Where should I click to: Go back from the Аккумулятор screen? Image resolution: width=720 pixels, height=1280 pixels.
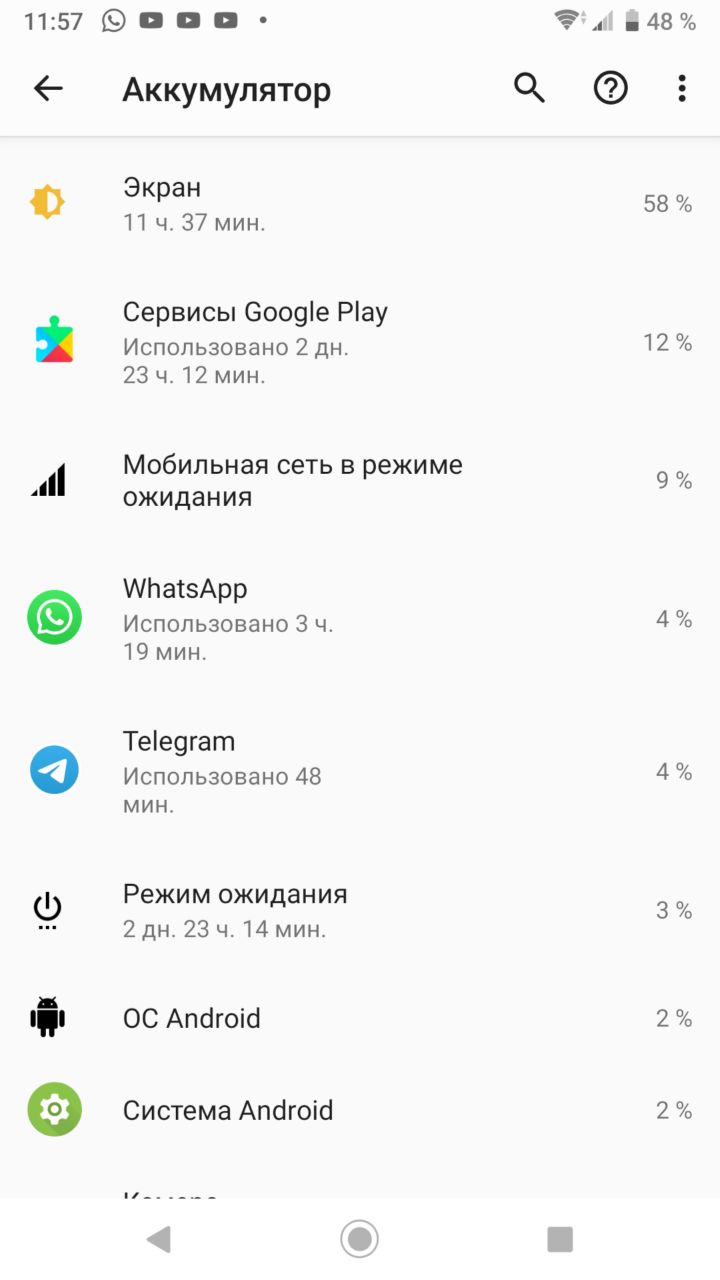click(48, 89)
